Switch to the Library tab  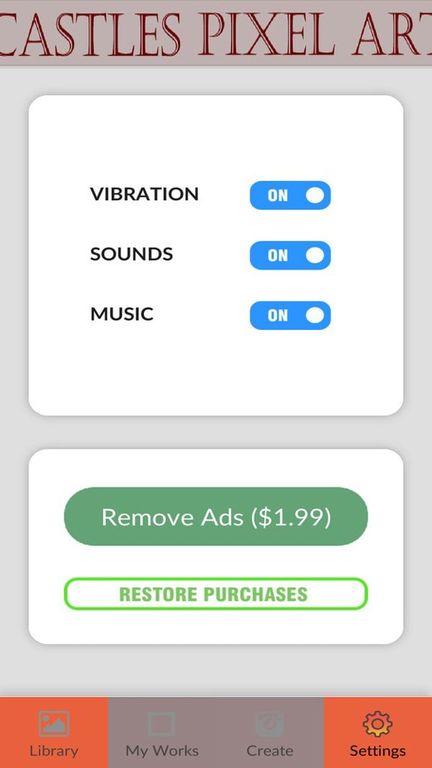54,733
